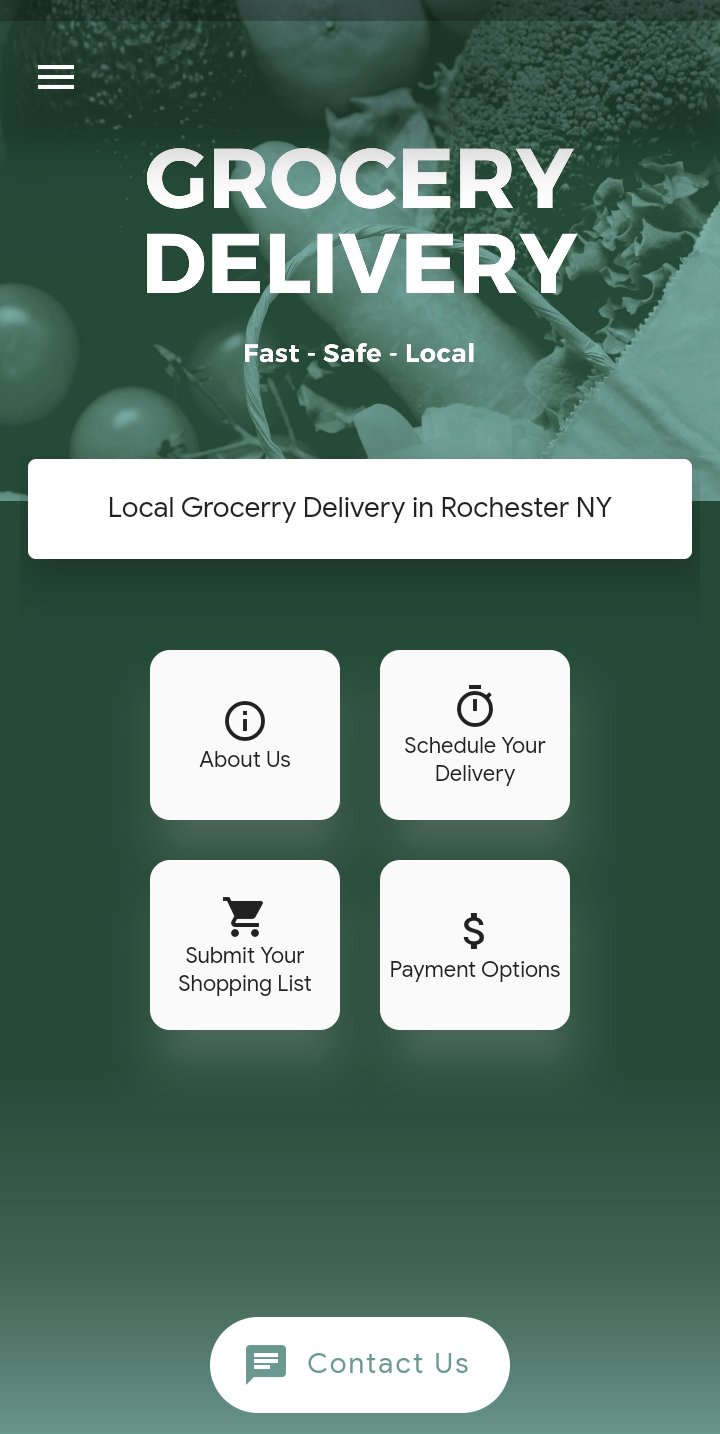Click the GROCERY DELIVERY title
Screen dimensions: 720x1434
coord(359,220)
